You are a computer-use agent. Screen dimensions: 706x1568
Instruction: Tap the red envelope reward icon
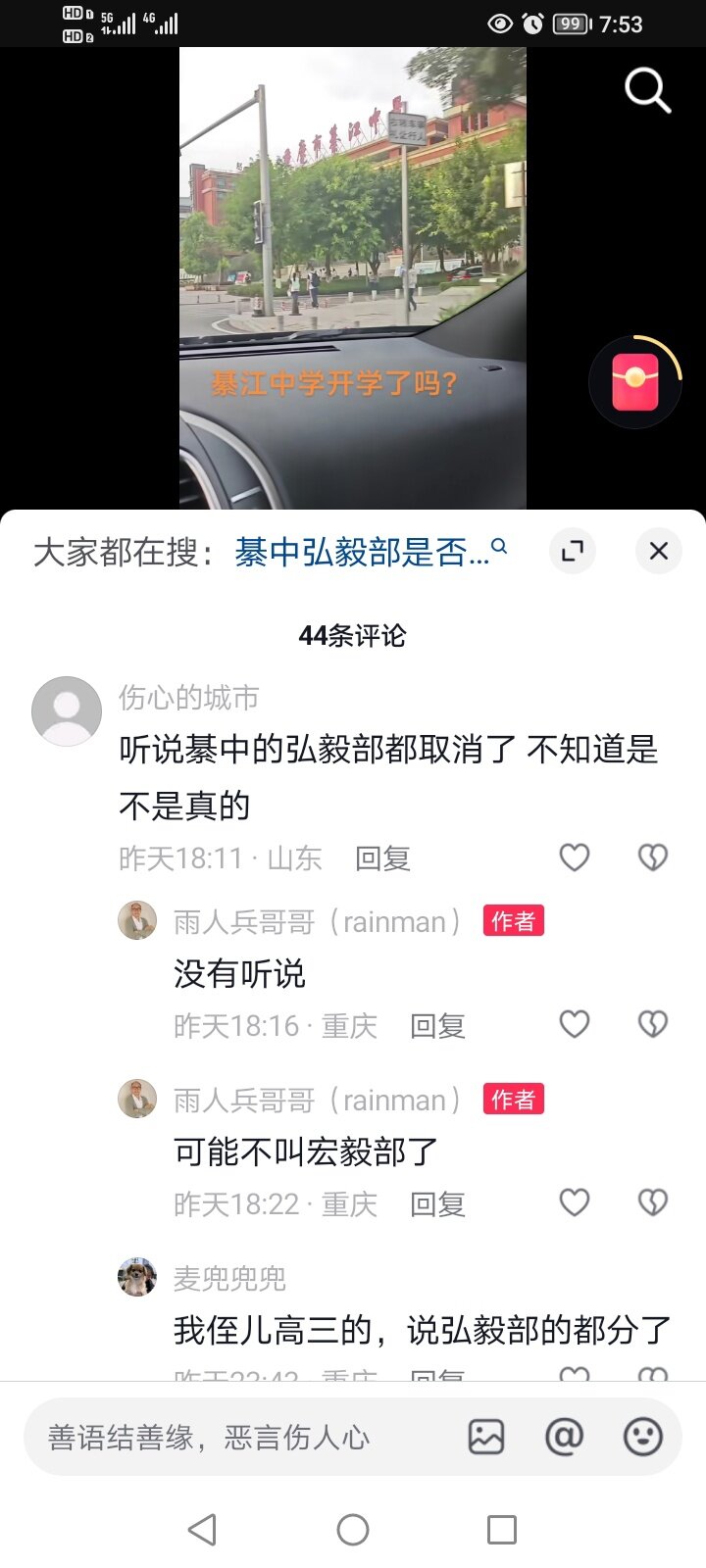(x=635, y=382)
